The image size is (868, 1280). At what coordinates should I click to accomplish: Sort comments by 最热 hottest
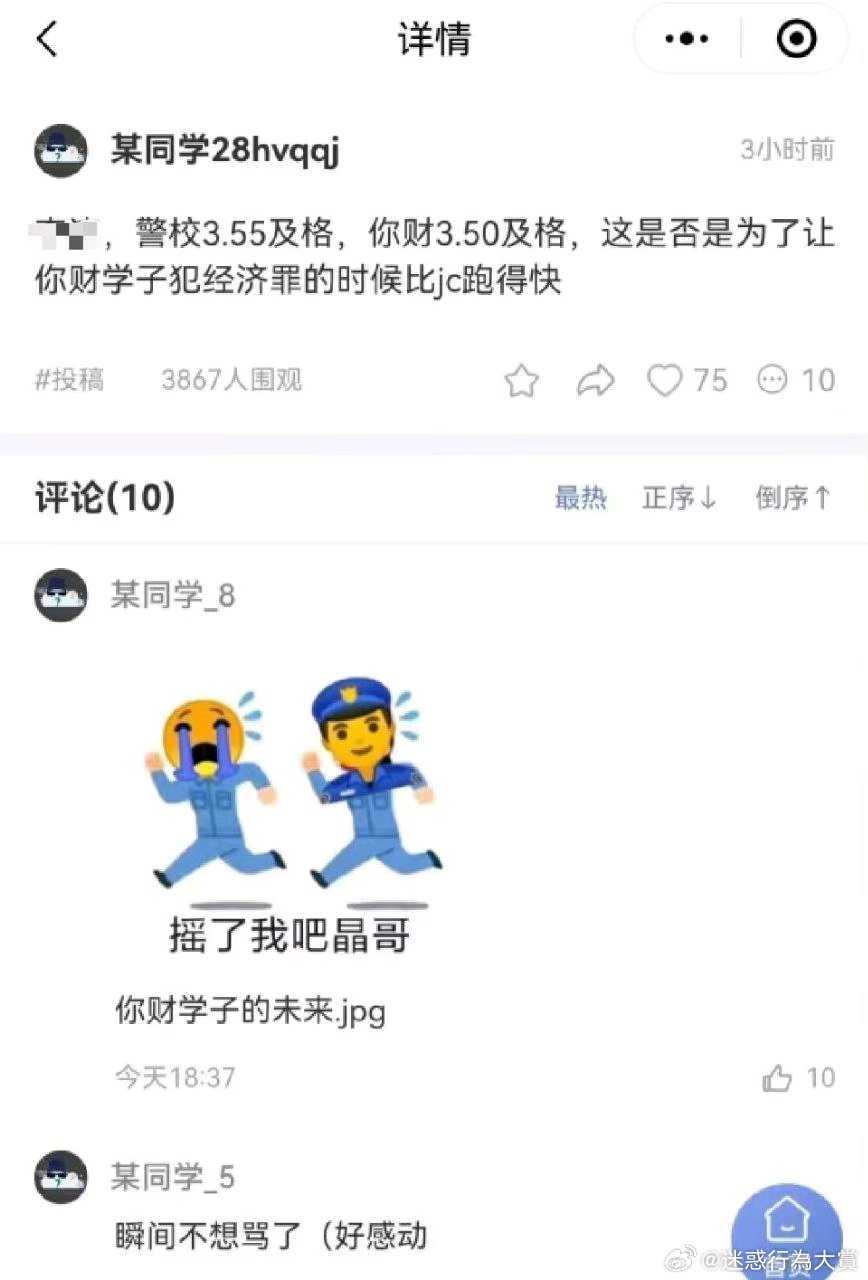coord(582,498)
